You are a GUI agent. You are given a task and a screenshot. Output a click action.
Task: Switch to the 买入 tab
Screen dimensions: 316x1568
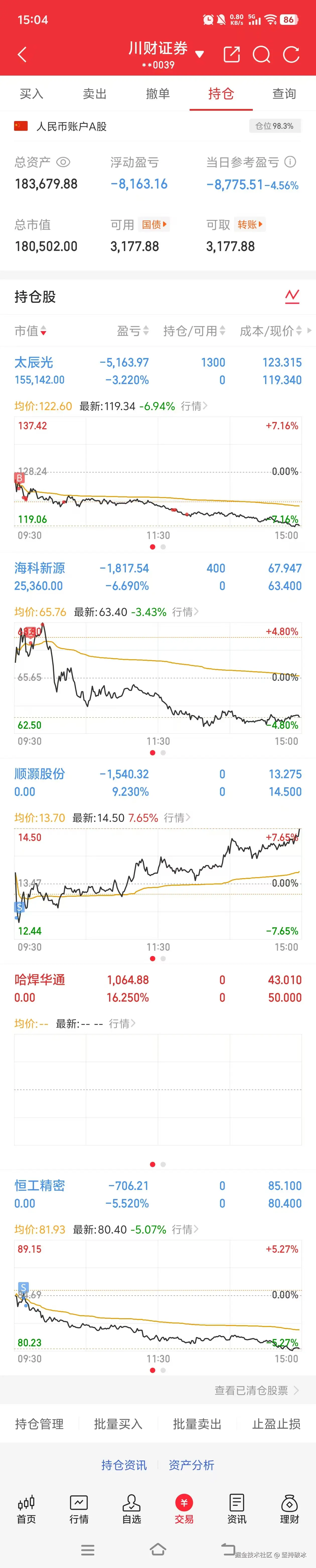[x=32, y=94]
